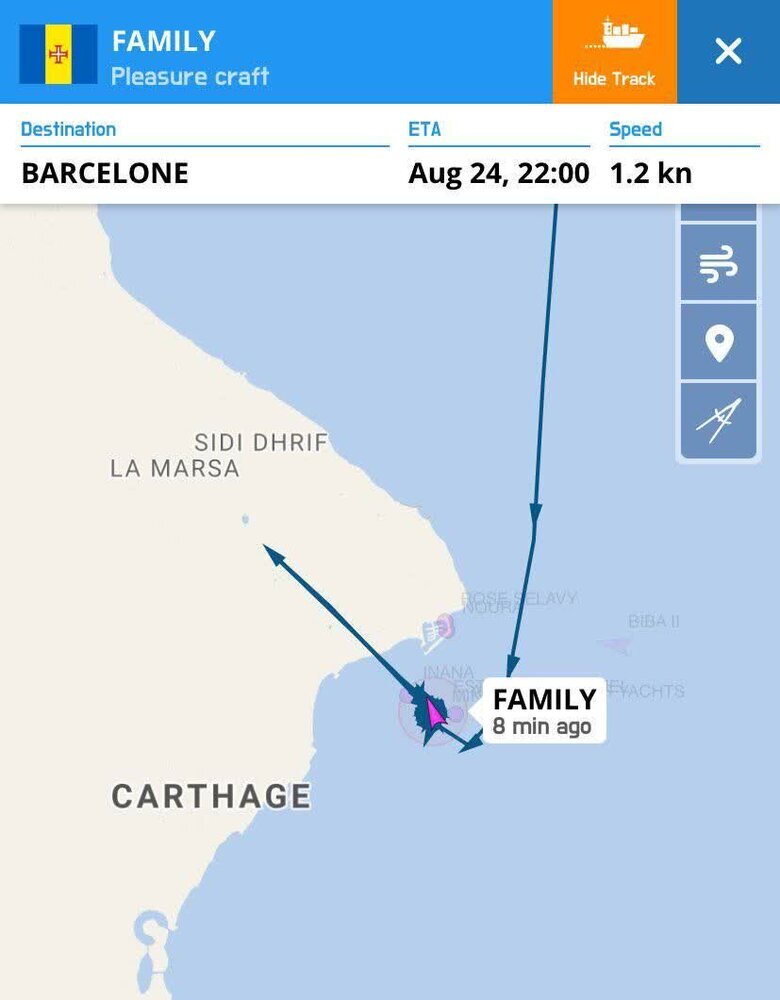This screenshot has height=1000, width=780.
Task: Click the Madeira flag icon in header
Action: pyautogui.click(x=58, y=47)
